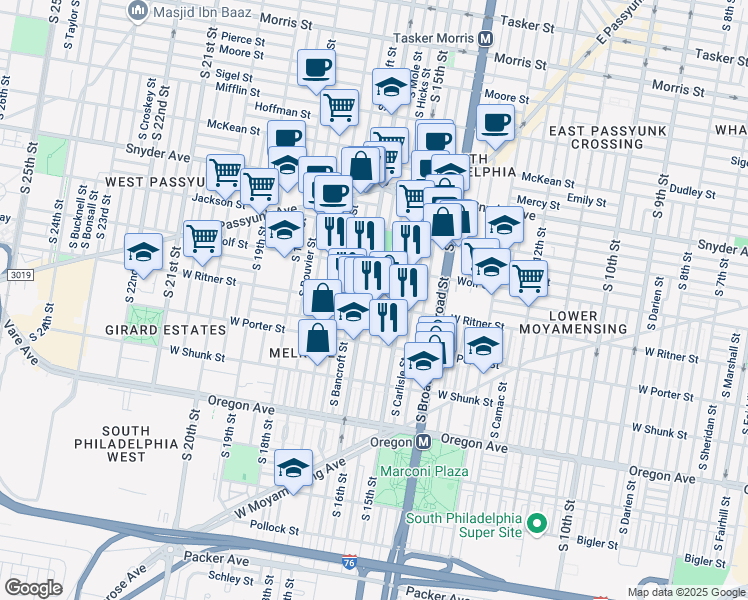Open the Google logo link
The height and width of the screenshot is (600, 748).
(33, 588)
